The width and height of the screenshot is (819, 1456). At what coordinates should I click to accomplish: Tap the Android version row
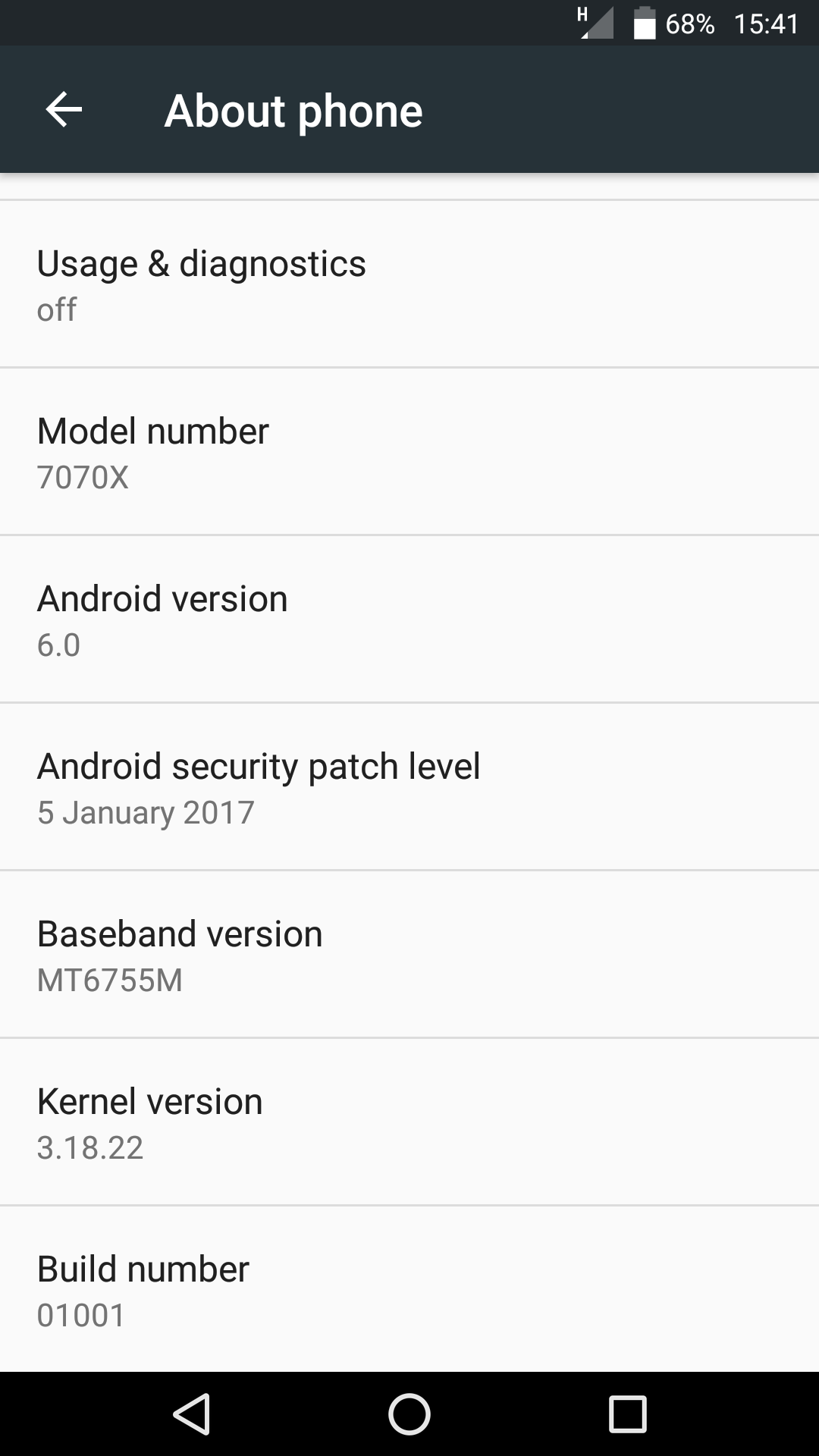point(409,620)
